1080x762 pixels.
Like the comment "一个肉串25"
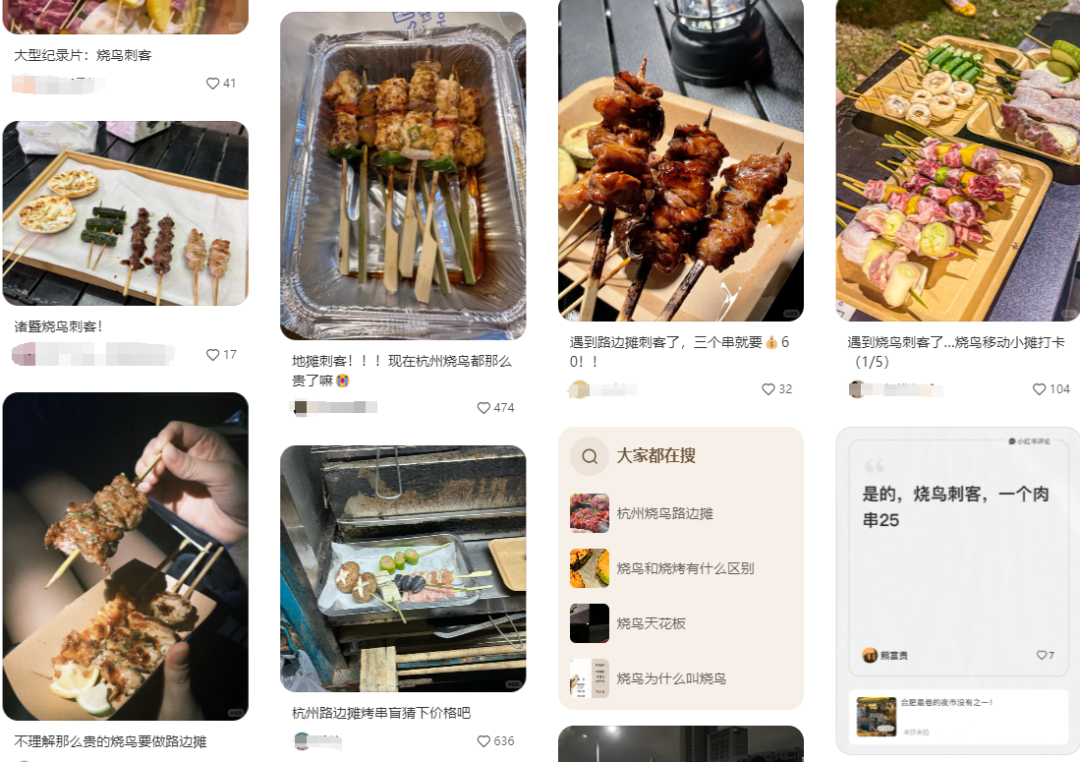tap(1040, 655)
